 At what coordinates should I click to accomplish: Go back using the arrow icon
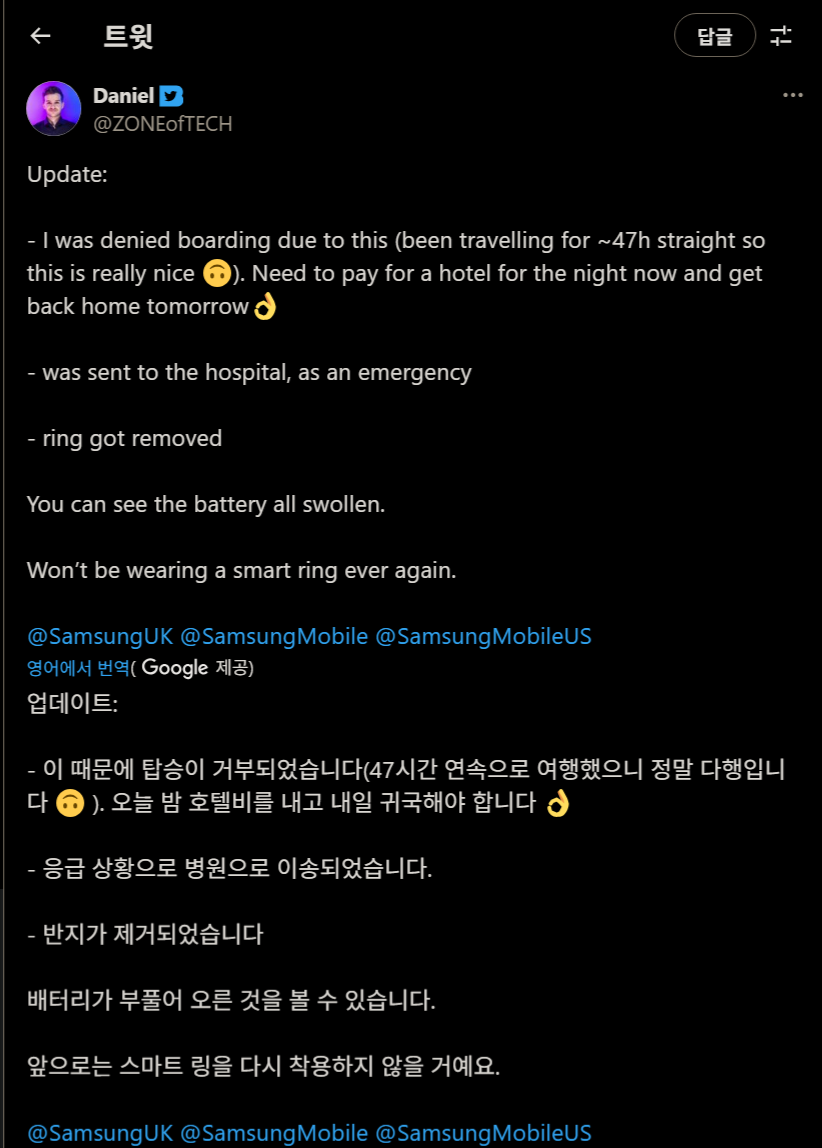[x=40, y=36]
